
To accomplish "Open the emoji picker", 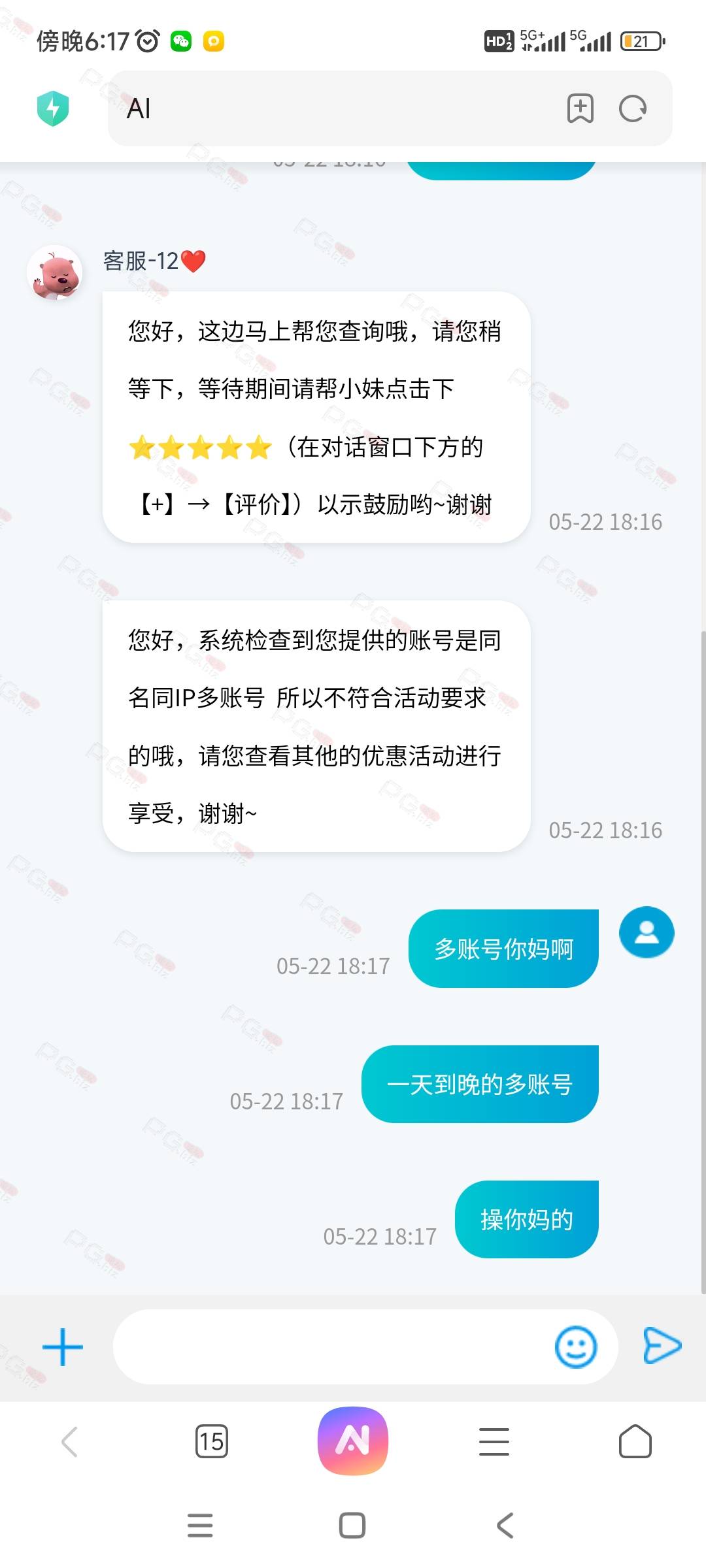I will click(x=575, y=1347).
